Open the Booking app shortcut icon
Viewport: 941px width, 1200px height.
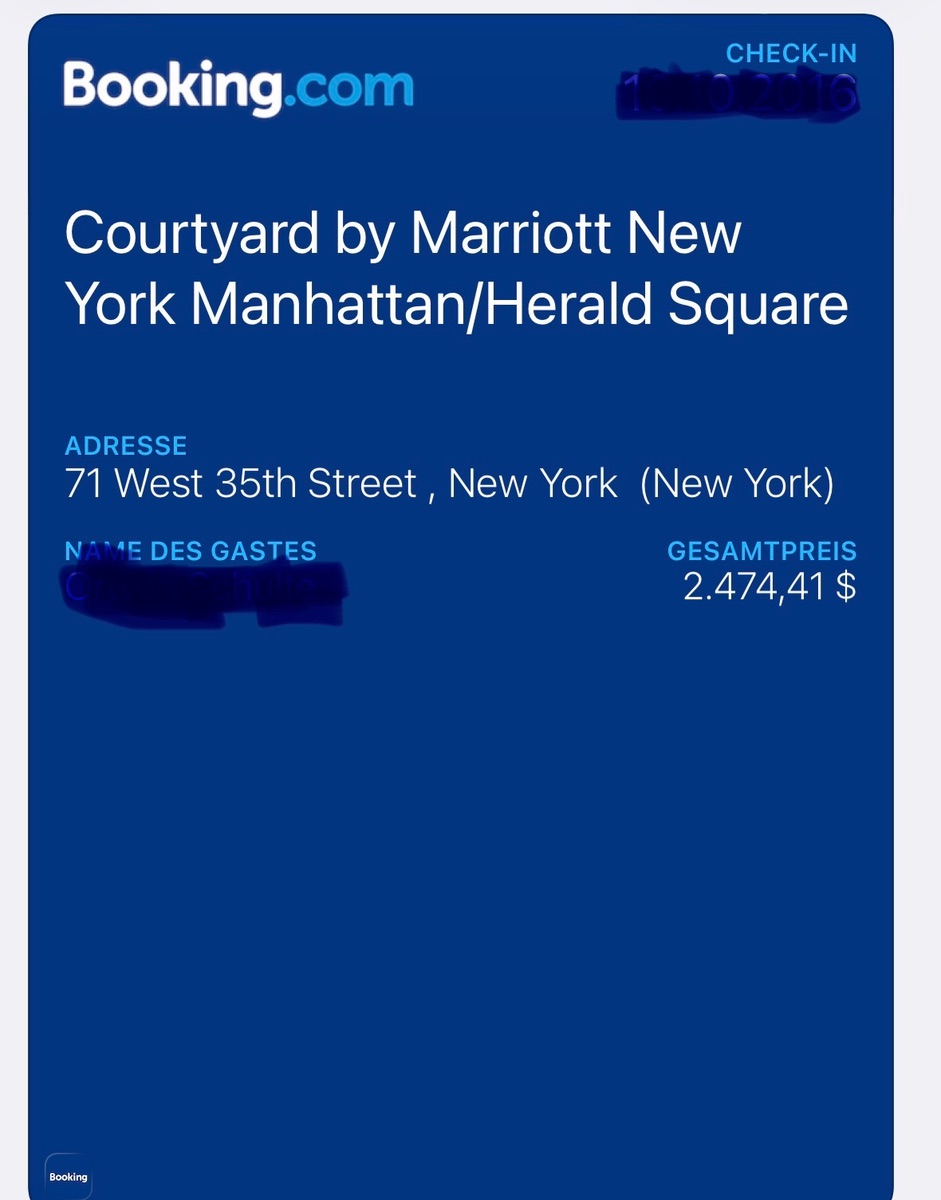click(x=68, y=1176)
